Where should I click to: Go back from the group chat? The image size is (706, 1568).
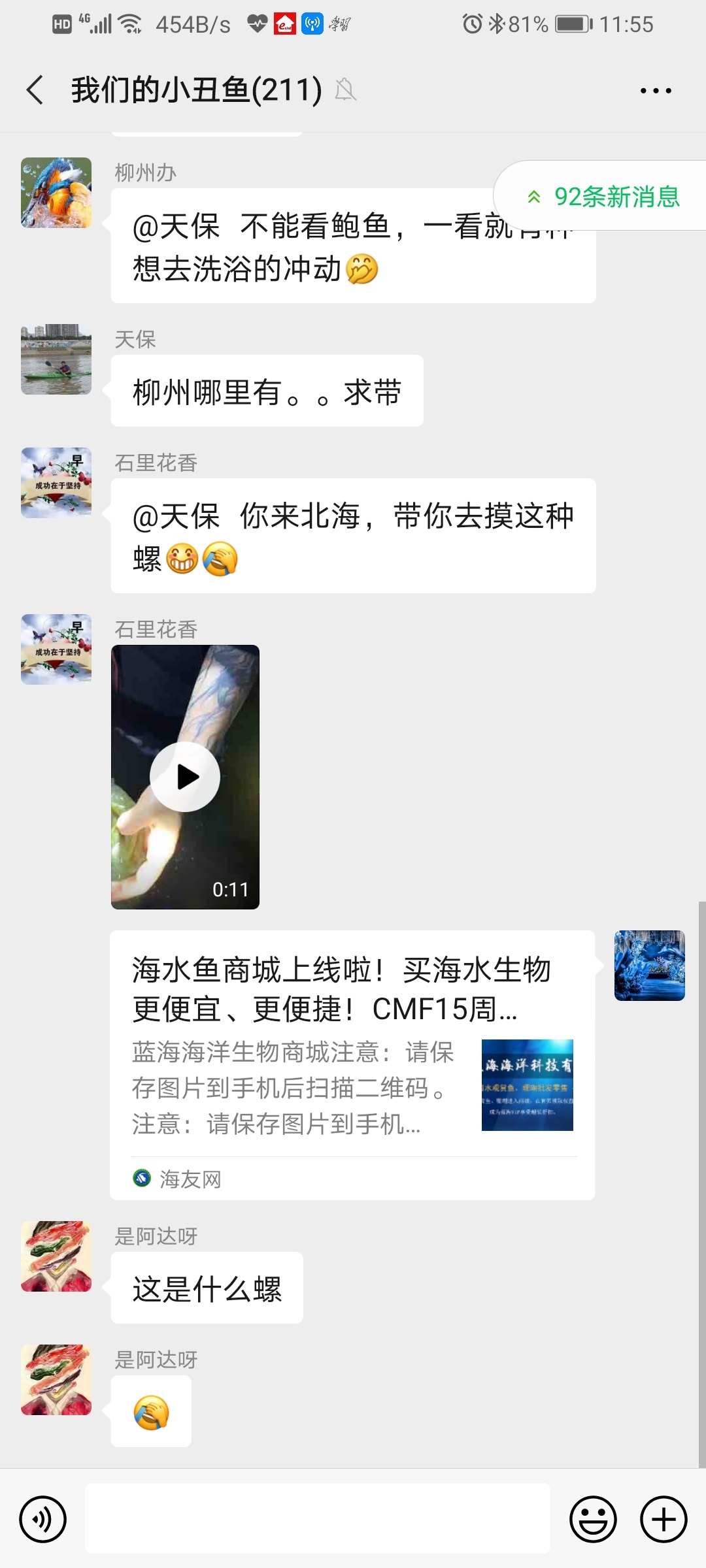[35, 90]
